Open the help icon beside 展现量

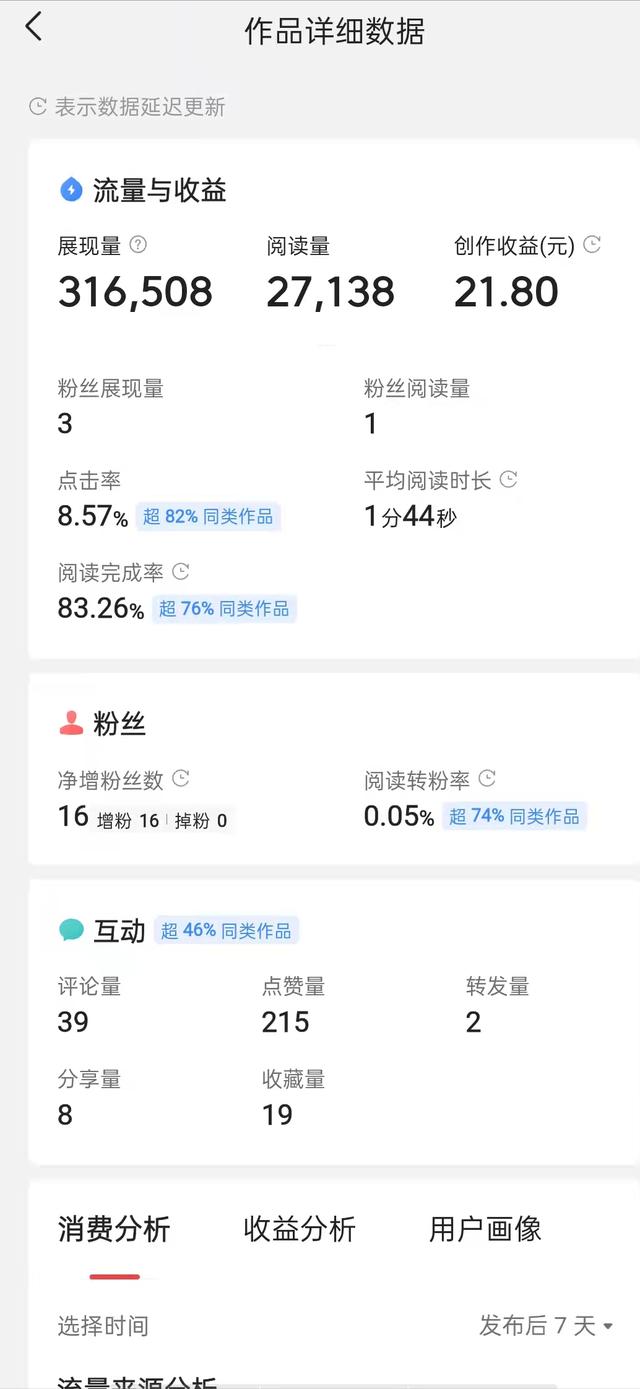138,244
